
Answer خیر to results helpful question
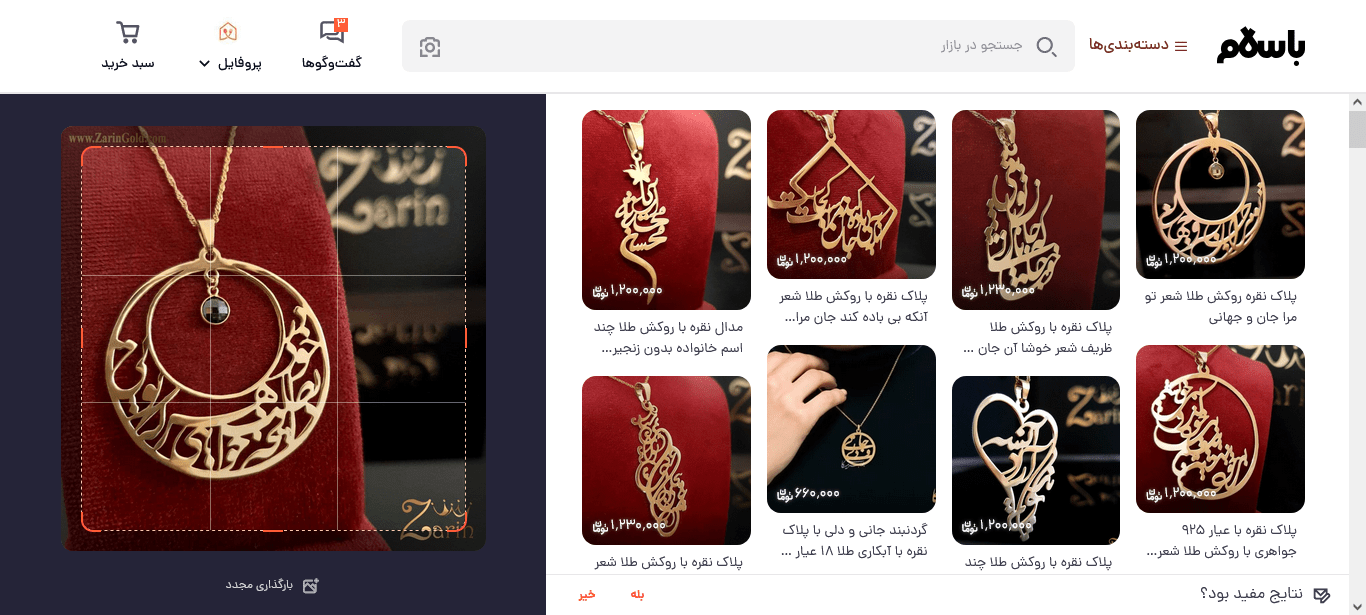tap(586, 595)
